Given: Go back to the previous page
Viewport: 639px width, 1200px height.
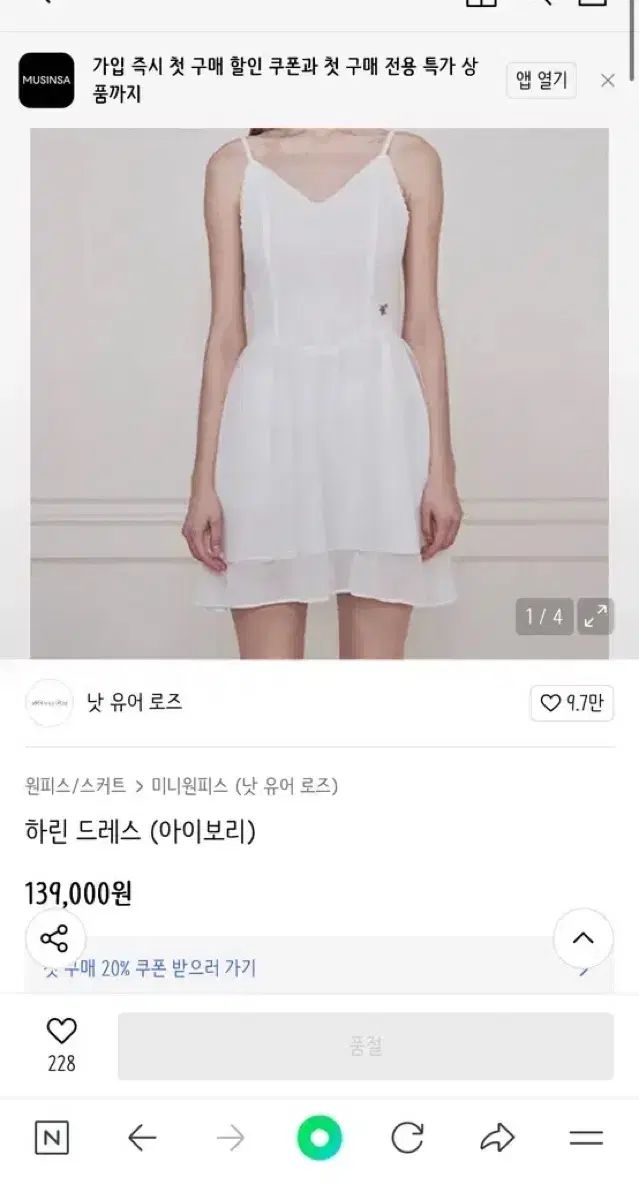Looking at the screenshot, I should [142, 1138].
